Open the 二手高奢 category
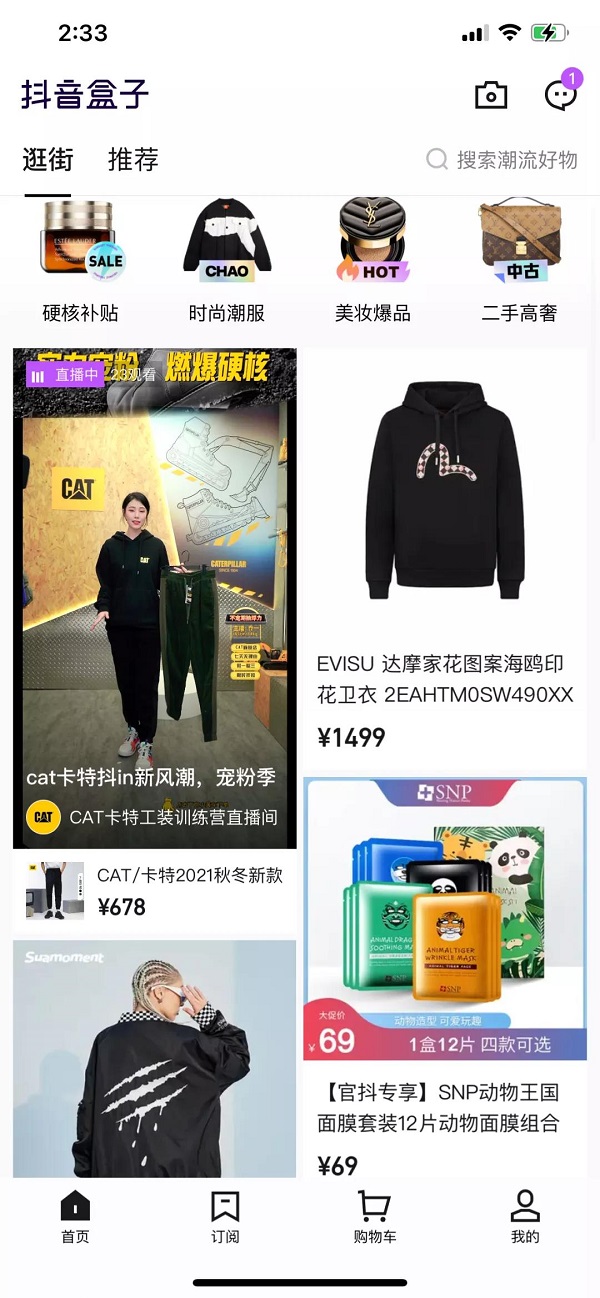Image resolution: width=600 pixels, height=1298 pixels. (519, 260)
